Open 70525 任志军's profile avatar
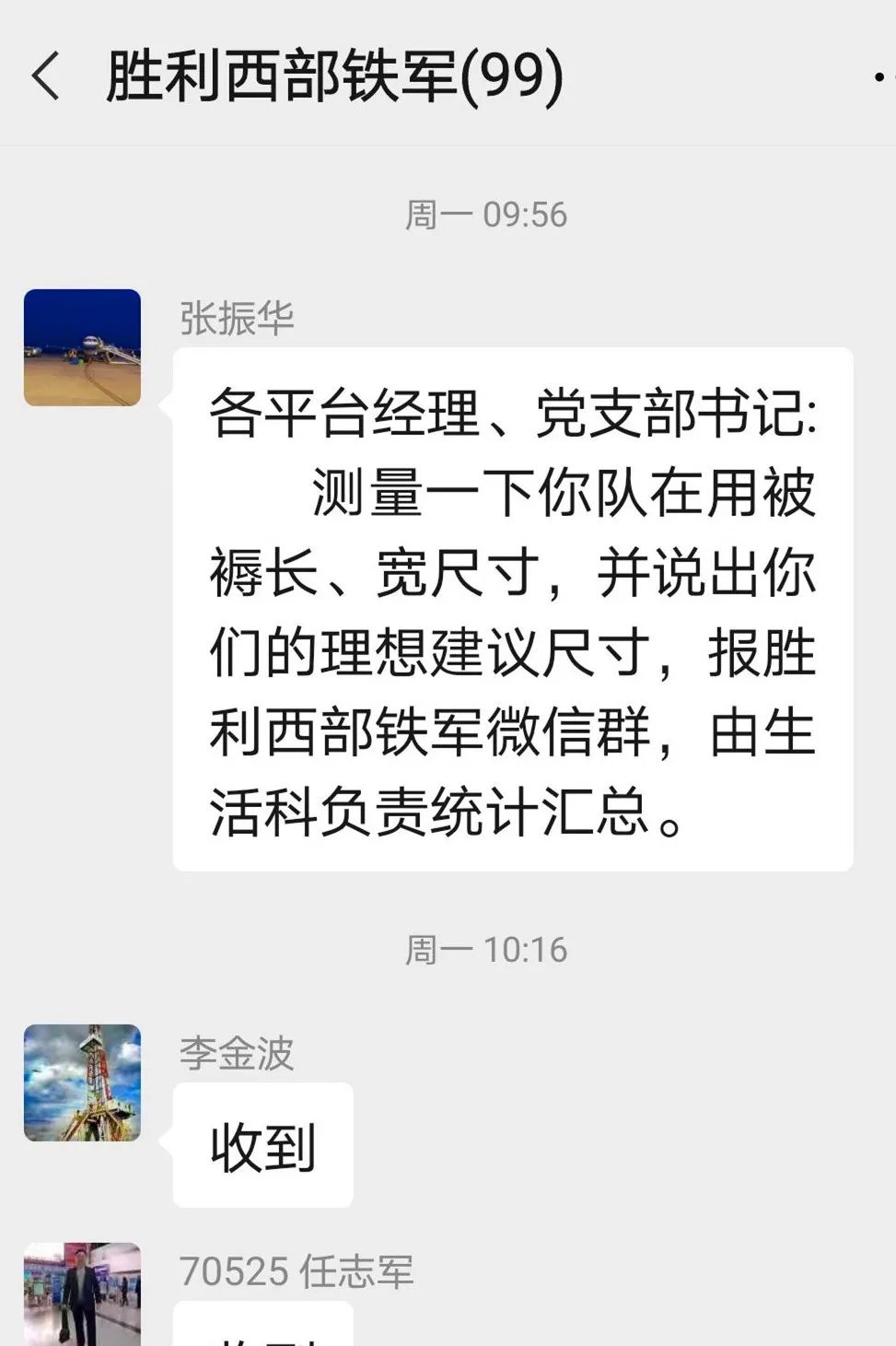Screen dimensions: 896x1346 82,1294
